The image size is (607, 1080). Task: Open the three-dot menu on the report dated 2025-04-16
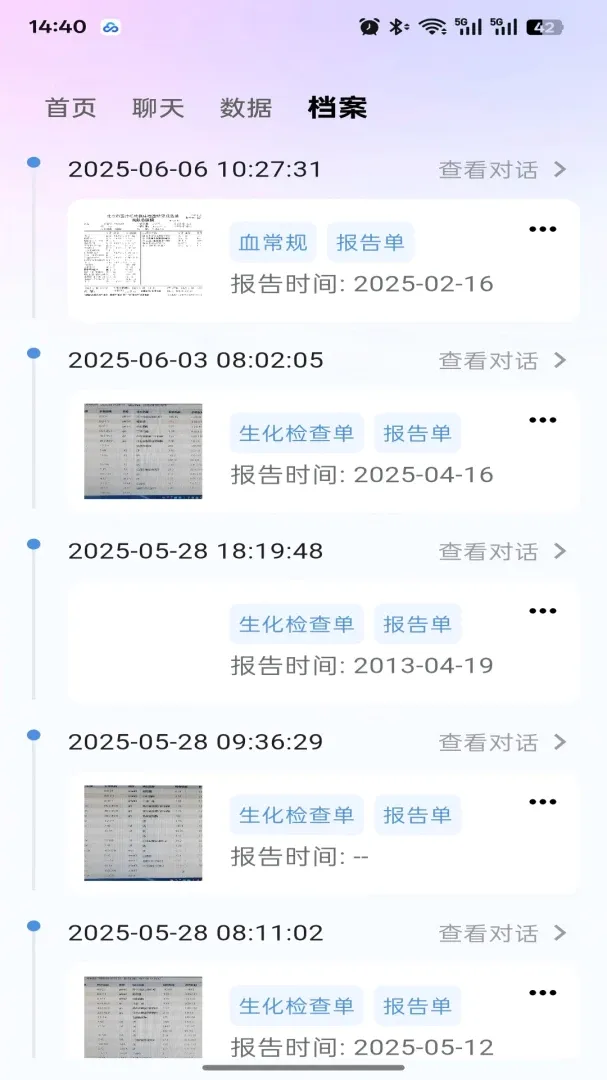coord(542,420)
